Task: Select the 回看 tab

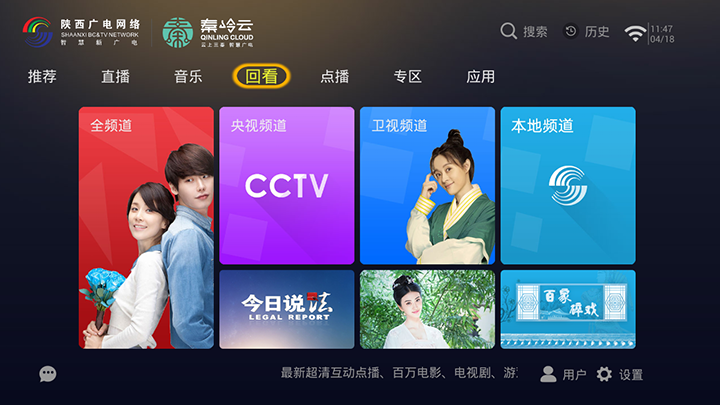Action: coord(261,77)
